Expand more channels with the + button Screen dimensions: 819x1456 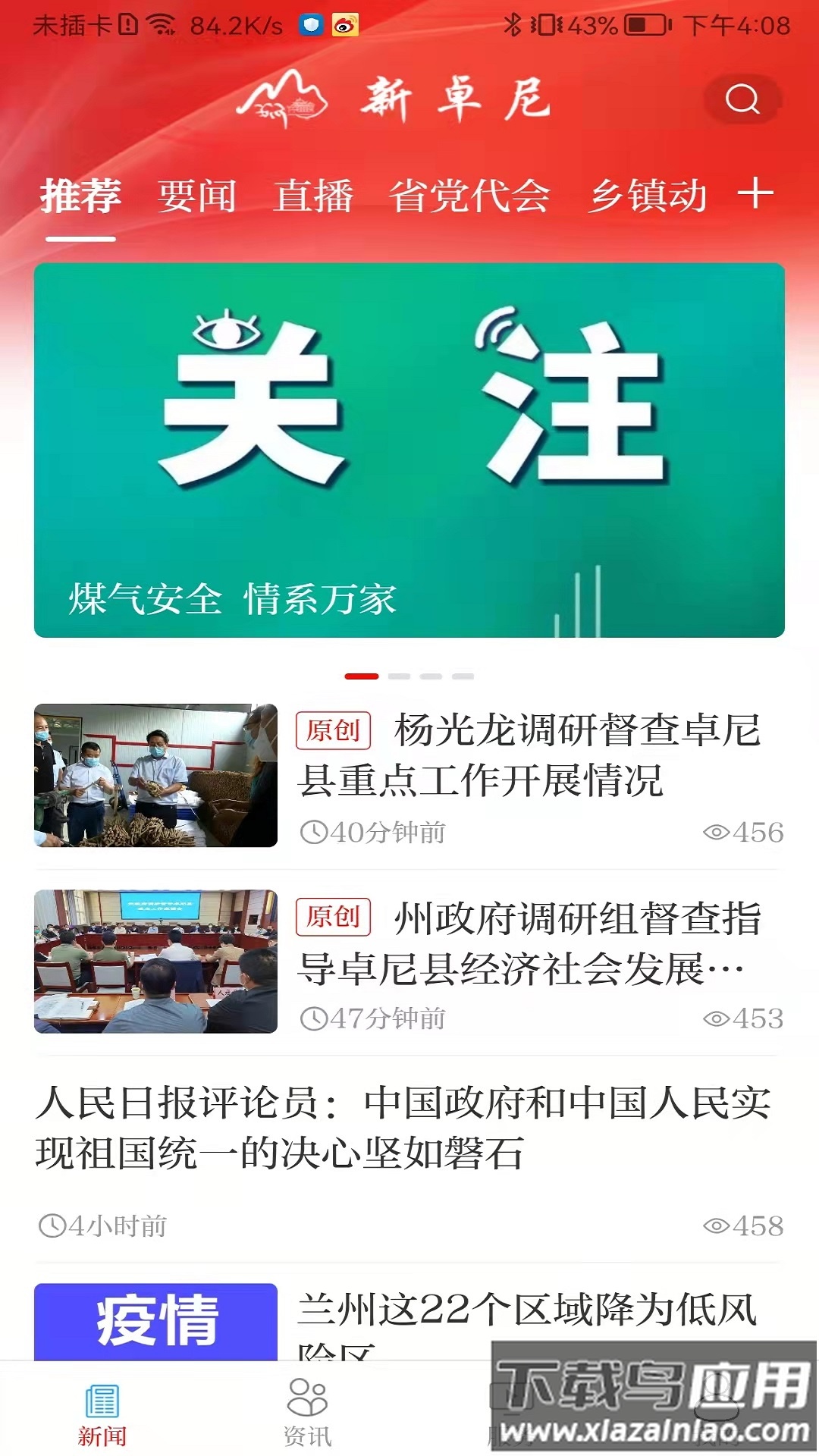755,195
